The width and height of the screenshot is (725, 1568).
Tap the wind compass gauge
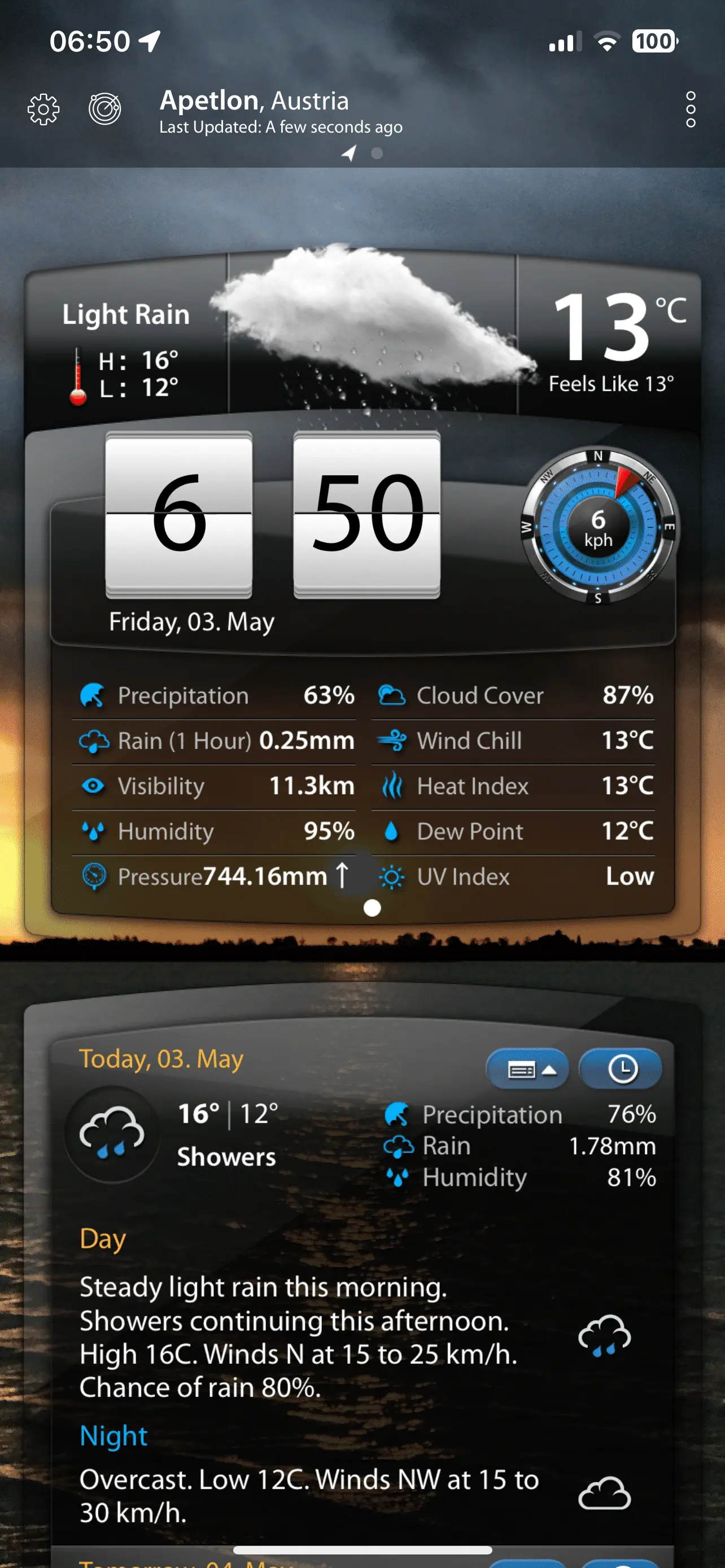coord(599,527)
